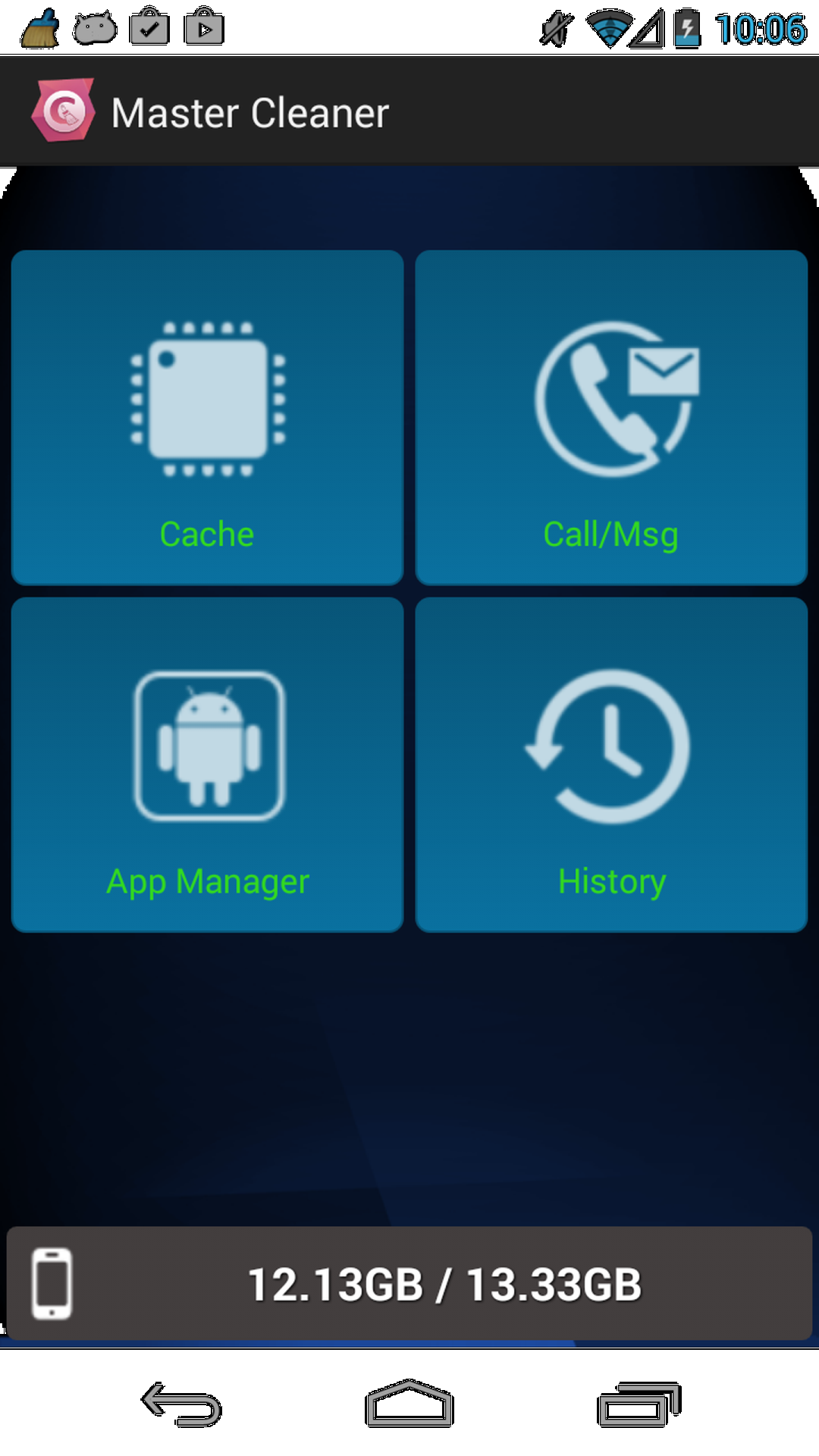Click the History clock icon
Screen dimensions: 819x1456
611,745
